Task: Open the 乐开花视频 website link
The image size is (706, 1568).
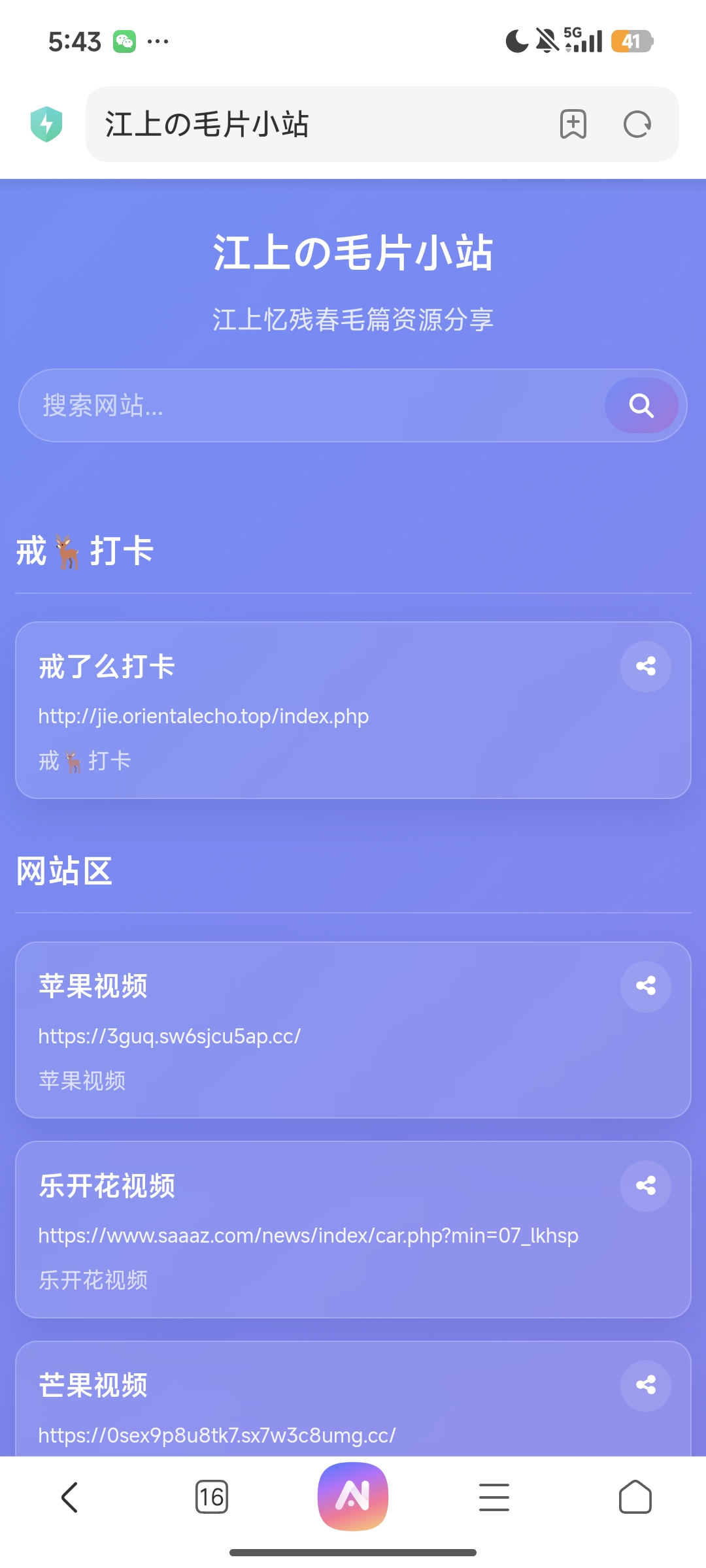Action: 307,1235
